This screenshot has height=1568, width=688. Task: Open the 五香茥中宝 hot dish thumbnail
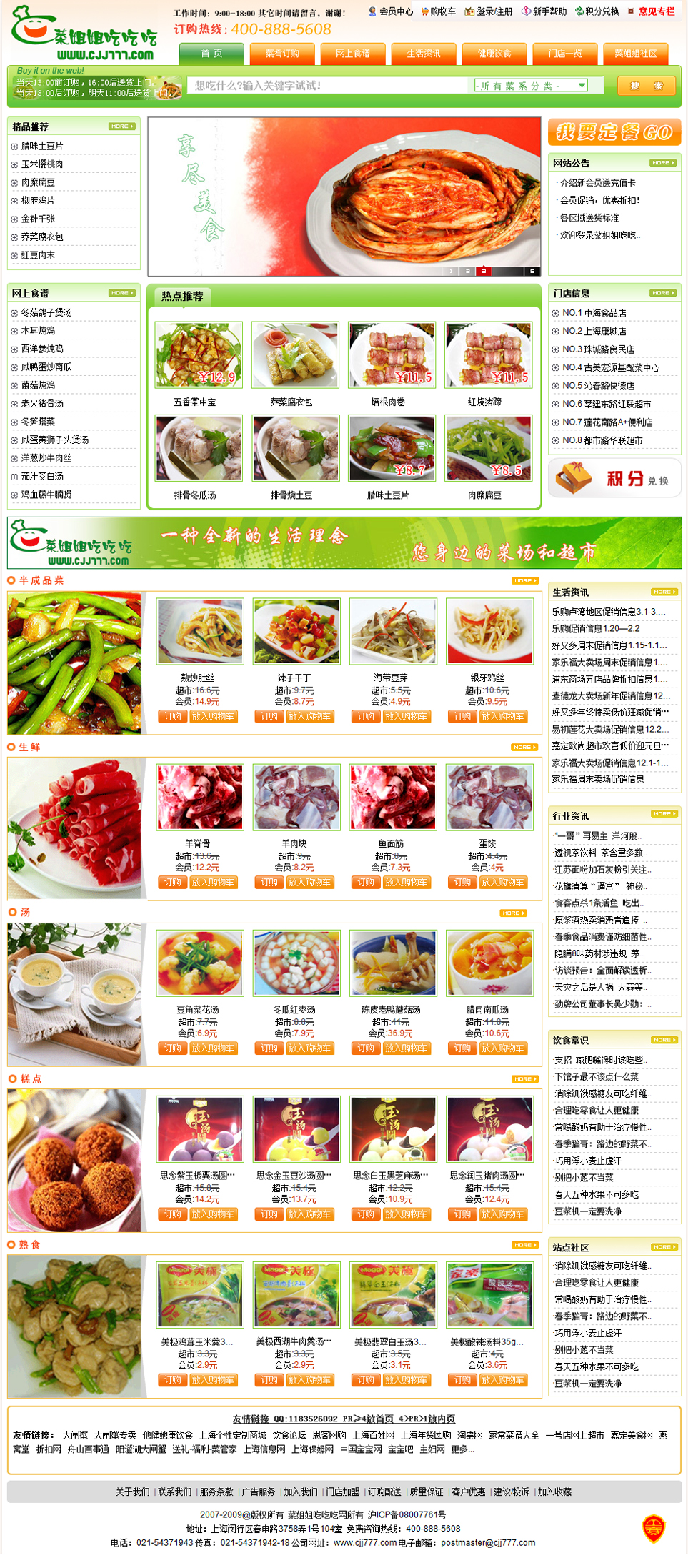(199, 355)
